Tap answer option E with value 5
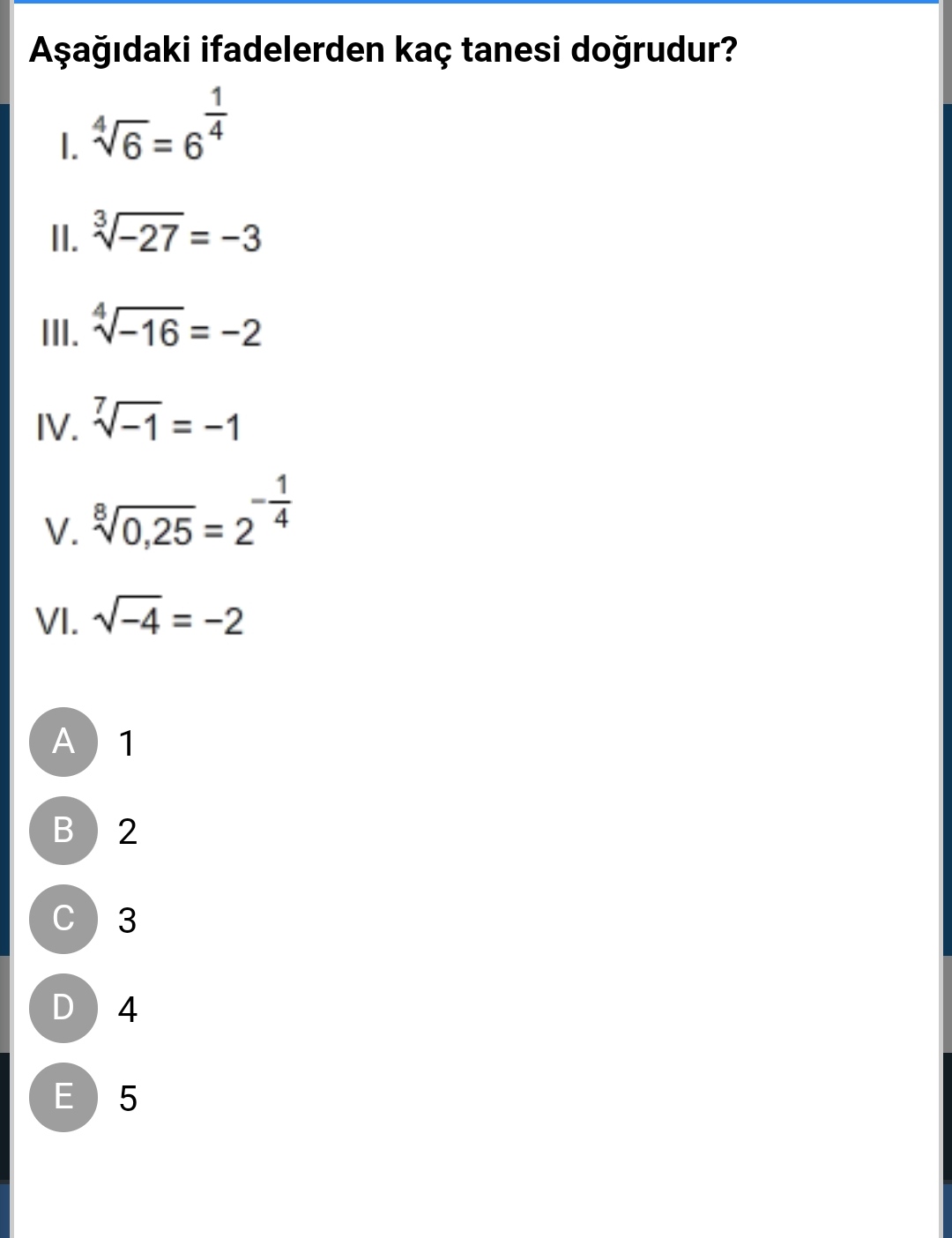This screenshot has height=1238, width=952. [63, 1097]
